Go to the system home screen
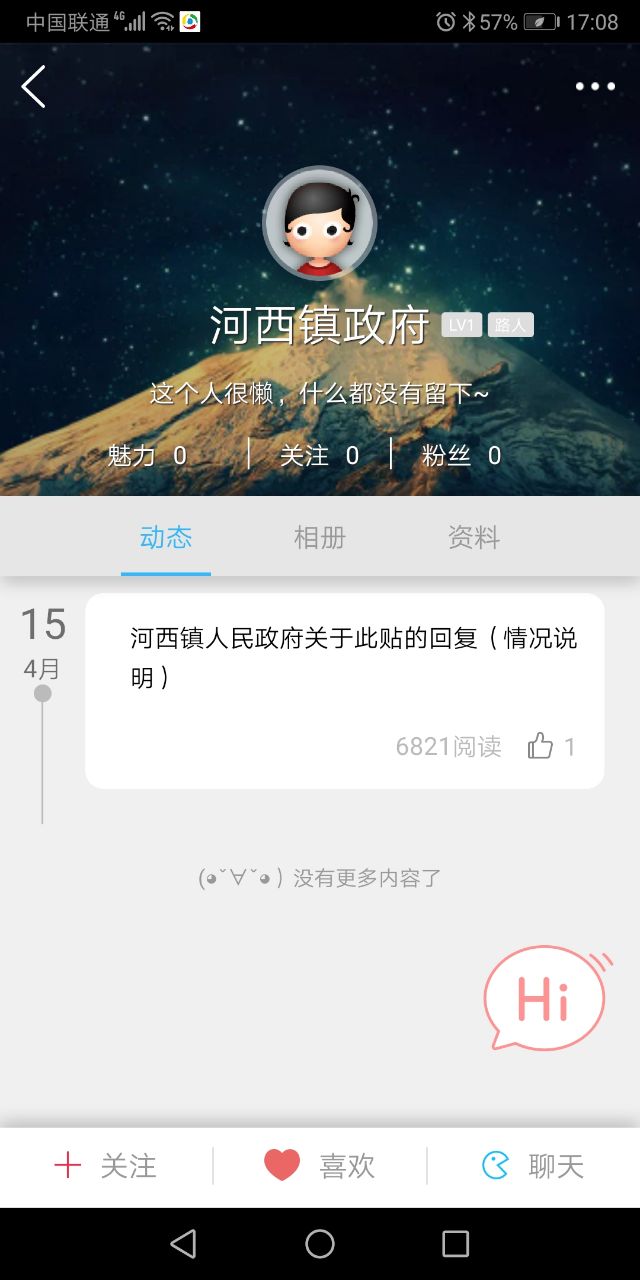This screenshot has width=640, height=1280. tap(320, 1244)
